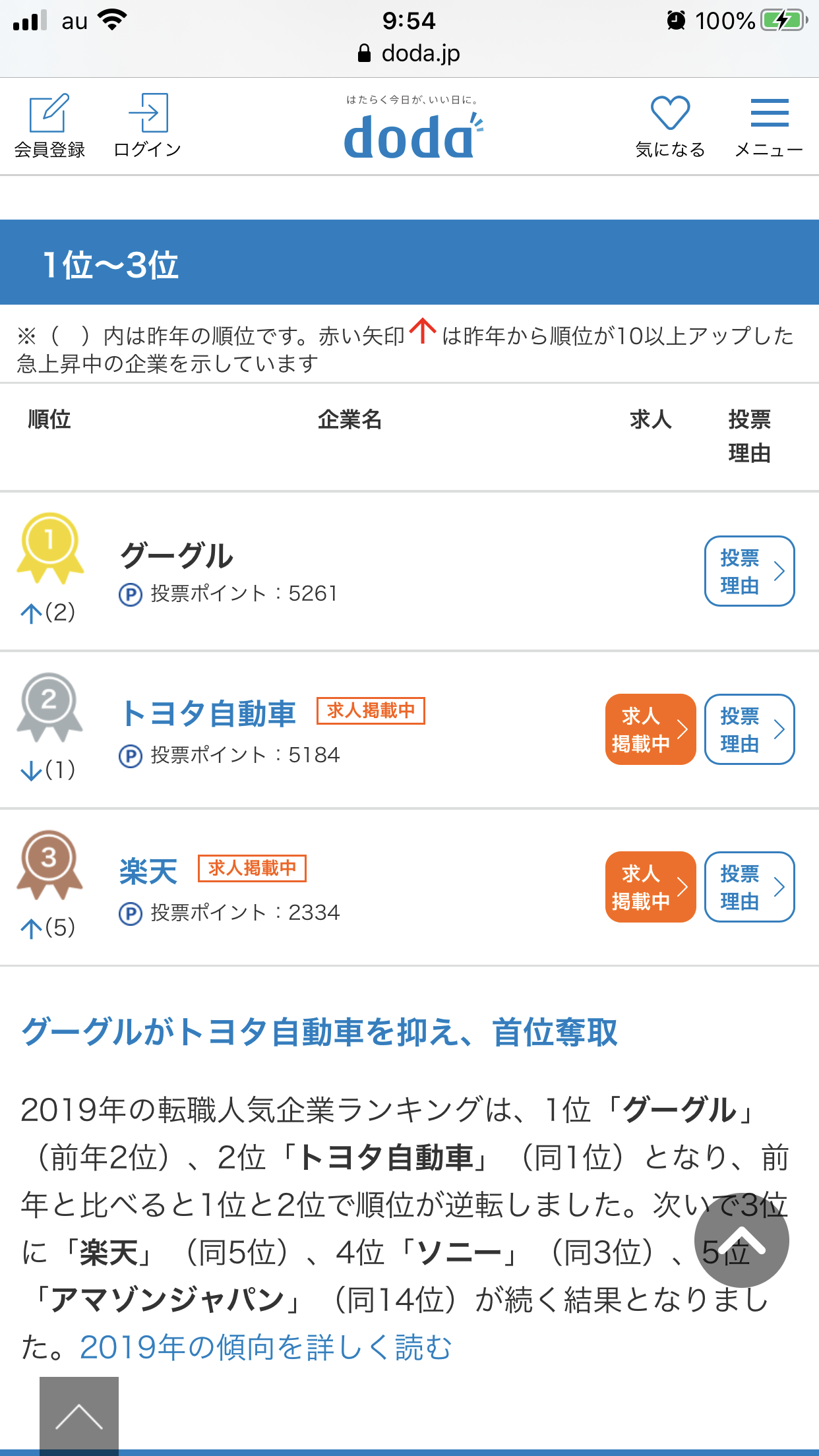View 求人掲載中 jobs for 楽天
819x1456 pixels.
[650, 887]
